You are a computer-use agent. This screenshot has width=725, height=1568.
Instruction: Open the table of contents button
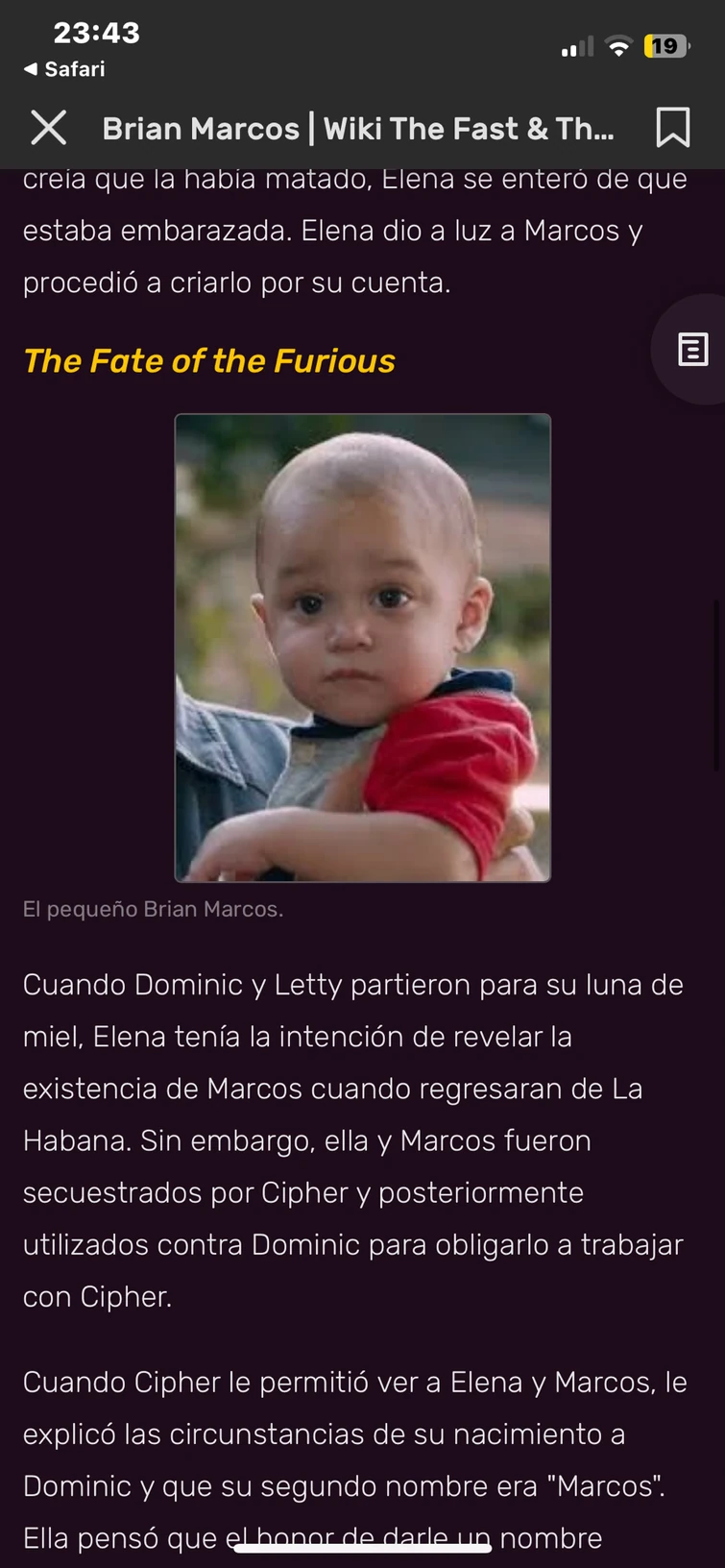tap(692, 350)
